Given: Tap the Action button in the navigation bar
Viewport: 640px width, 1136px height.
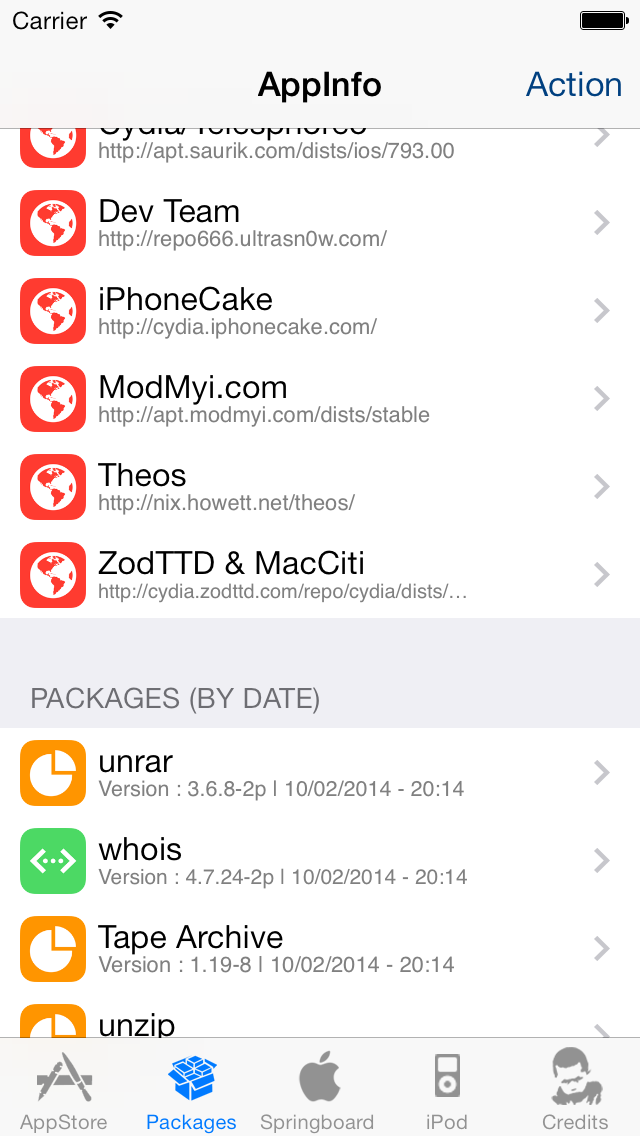Looking at the screenshot, I should click(573, 85).
